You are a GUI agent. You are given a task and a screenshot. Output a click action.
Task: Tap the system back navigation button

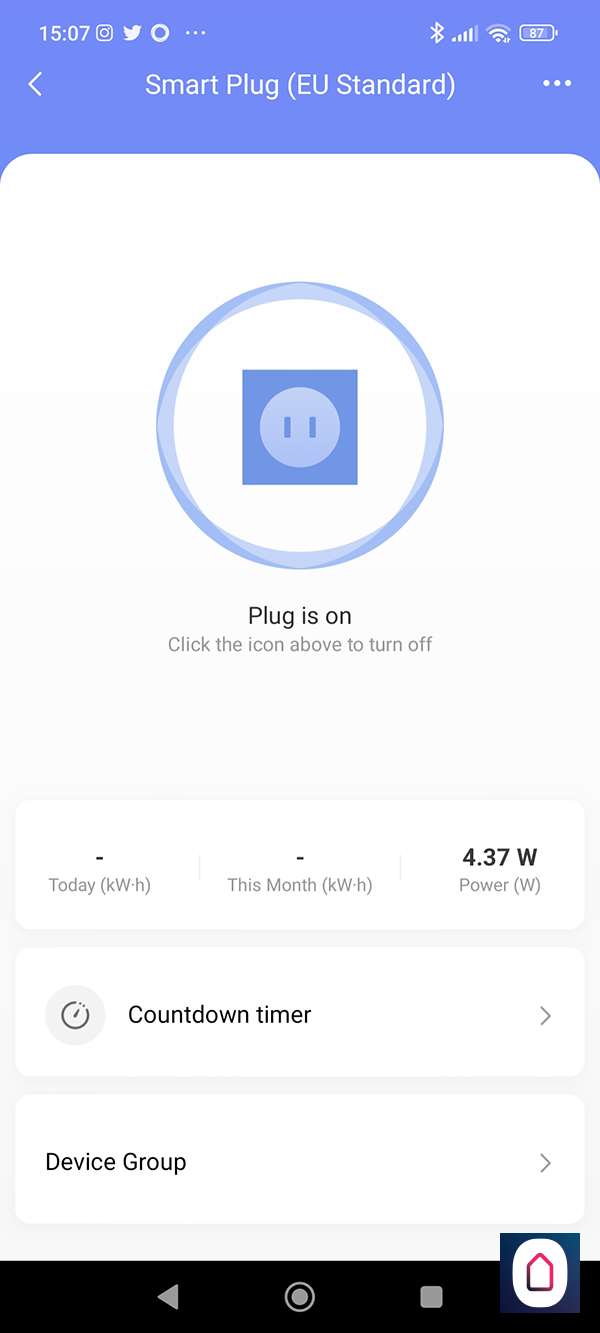coord(168,1297)
